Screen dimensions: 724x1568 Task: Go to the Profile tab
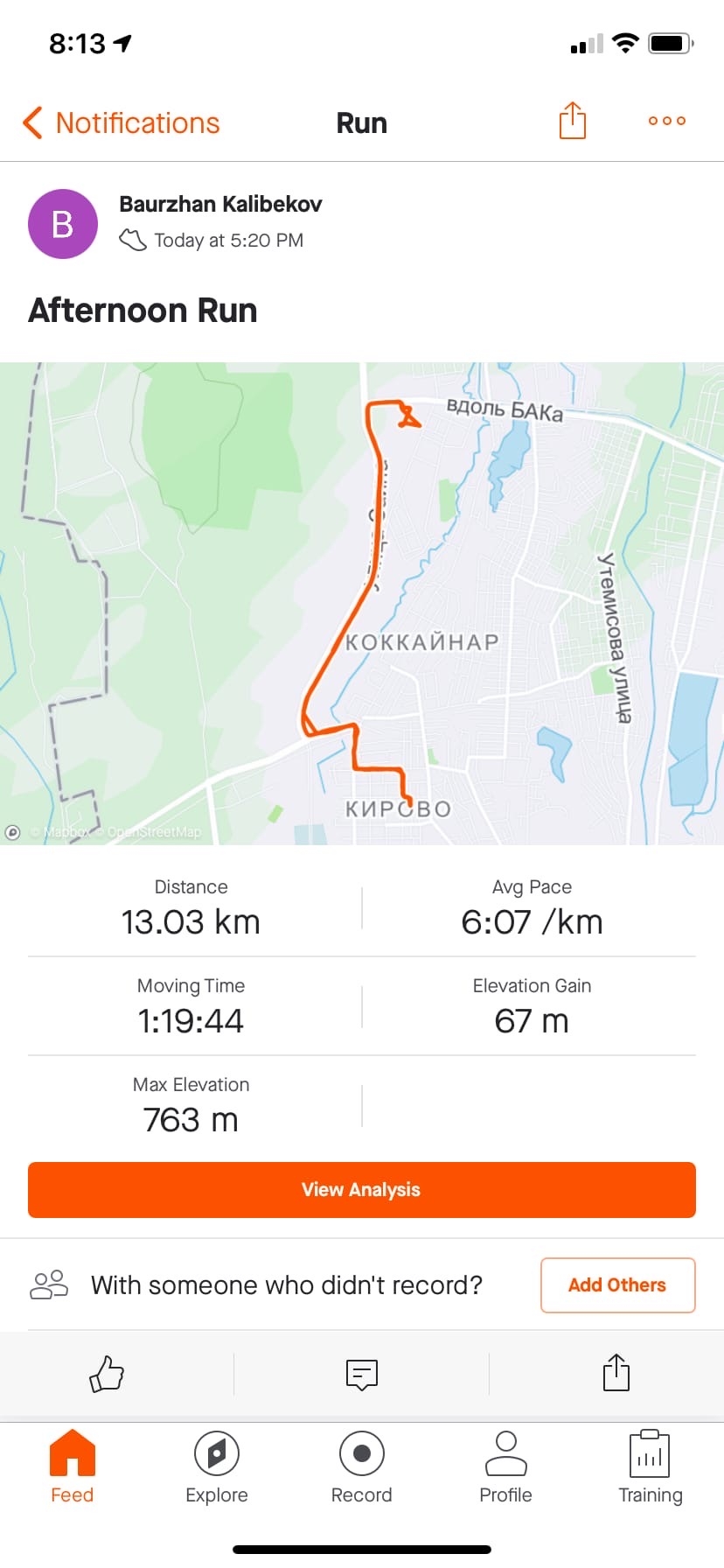coord(505,1466)
